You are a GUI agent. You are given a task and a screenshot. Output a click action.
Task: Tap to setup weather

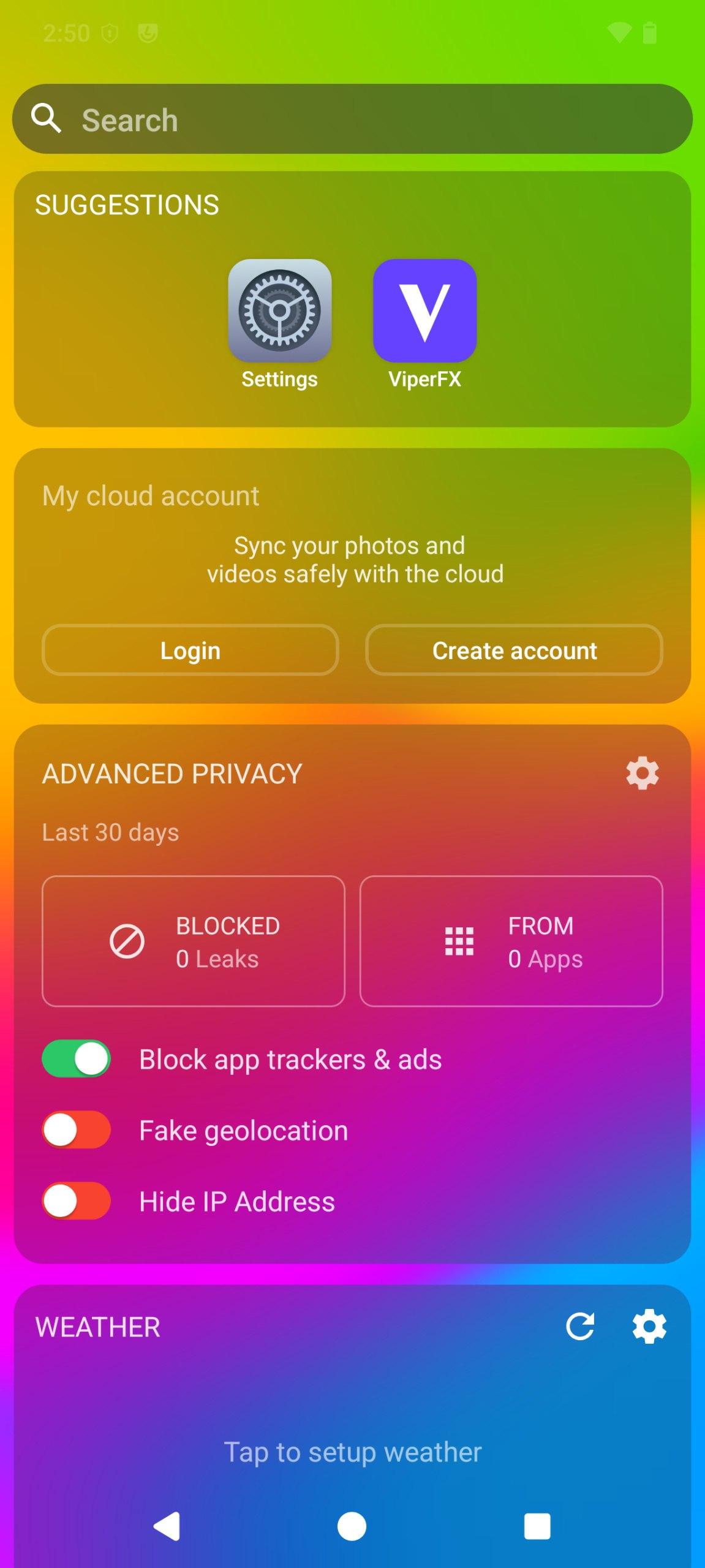352,1452
